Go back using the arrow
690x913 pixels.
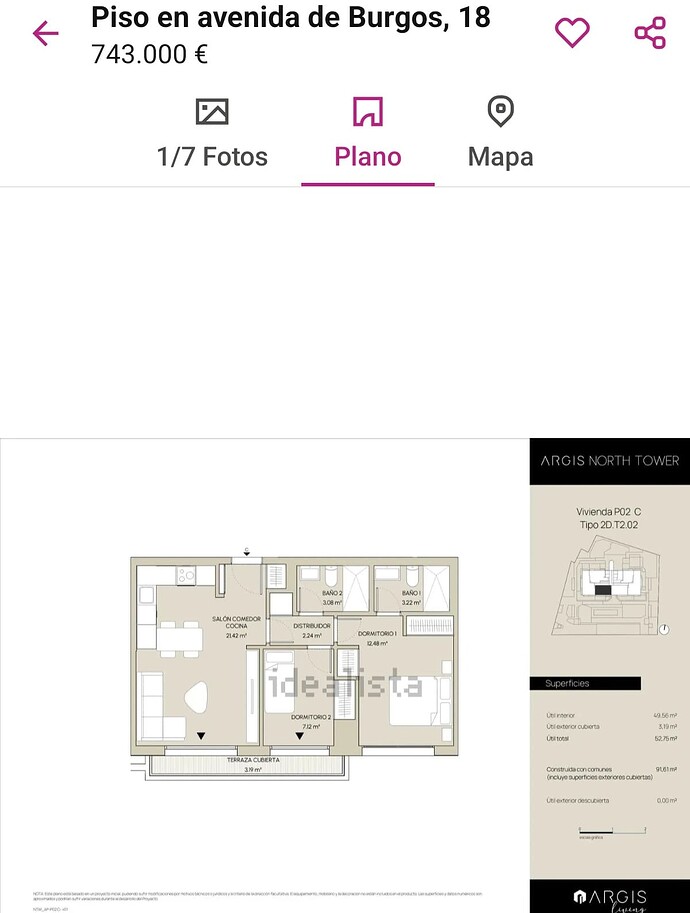tap(46, 34)
